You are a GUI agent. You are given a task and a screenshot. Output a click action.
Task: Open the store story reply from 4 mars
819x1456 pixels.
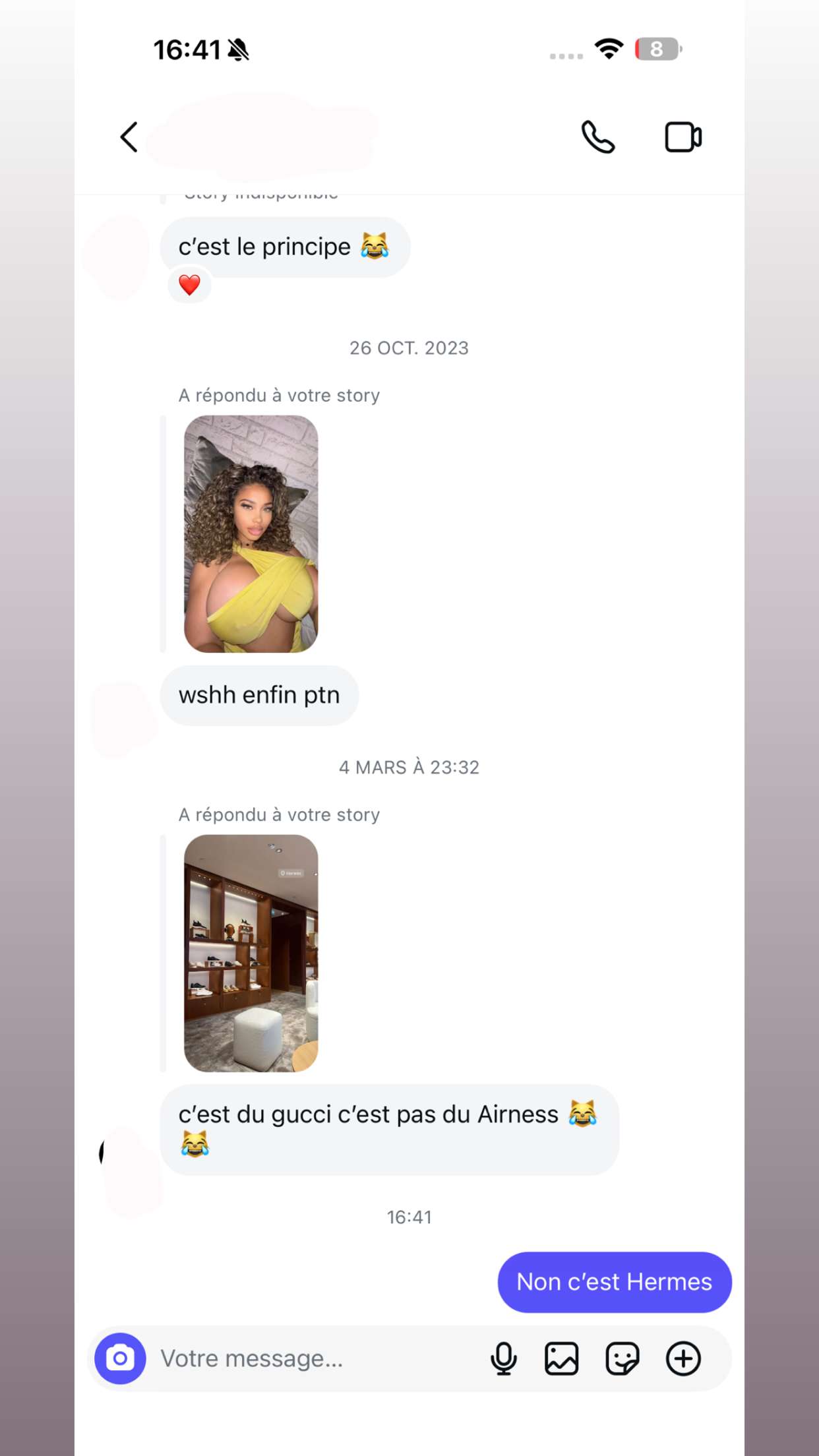click(x=251, y=953)
